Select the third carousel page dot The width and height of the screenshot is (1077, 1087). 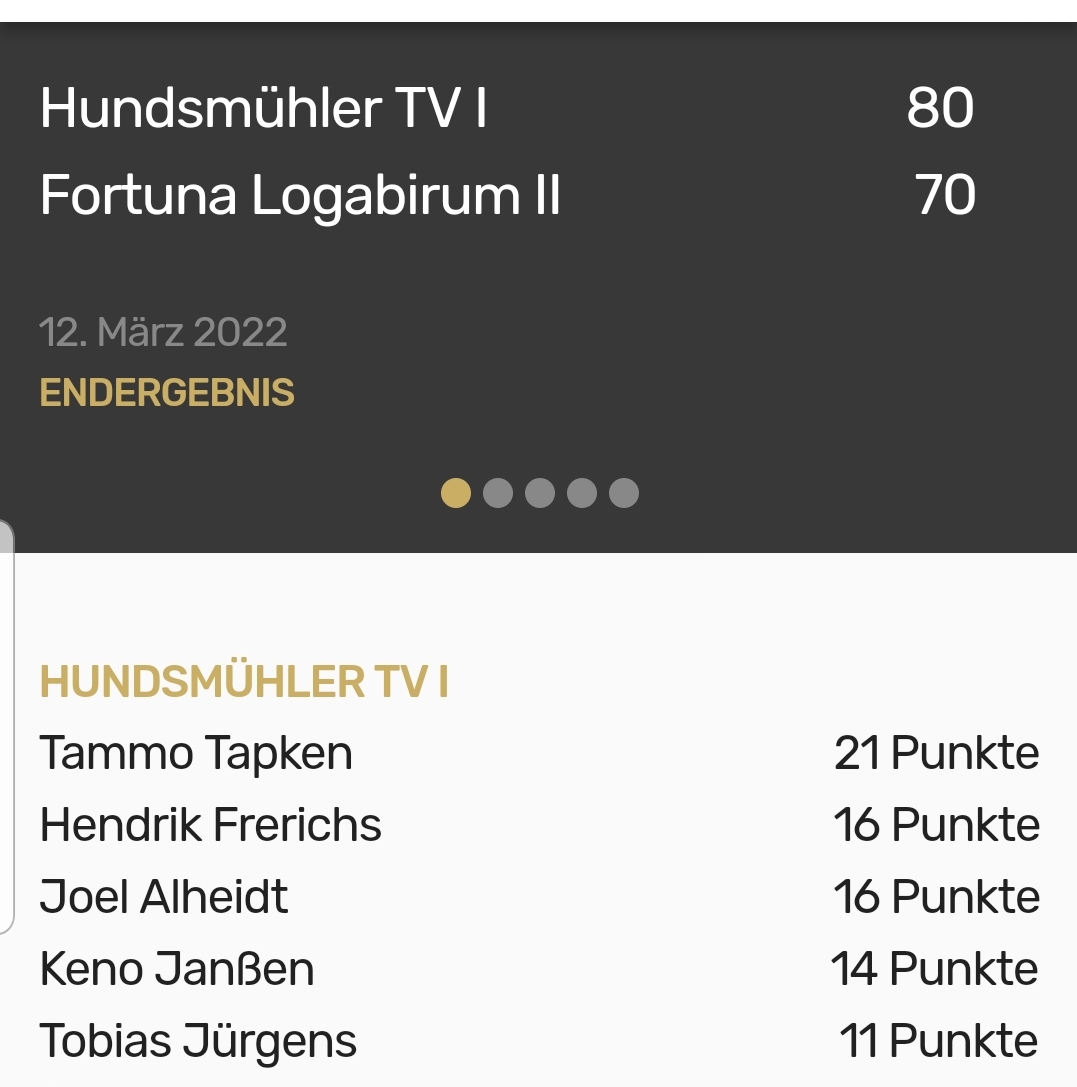(x=540, y=493)
